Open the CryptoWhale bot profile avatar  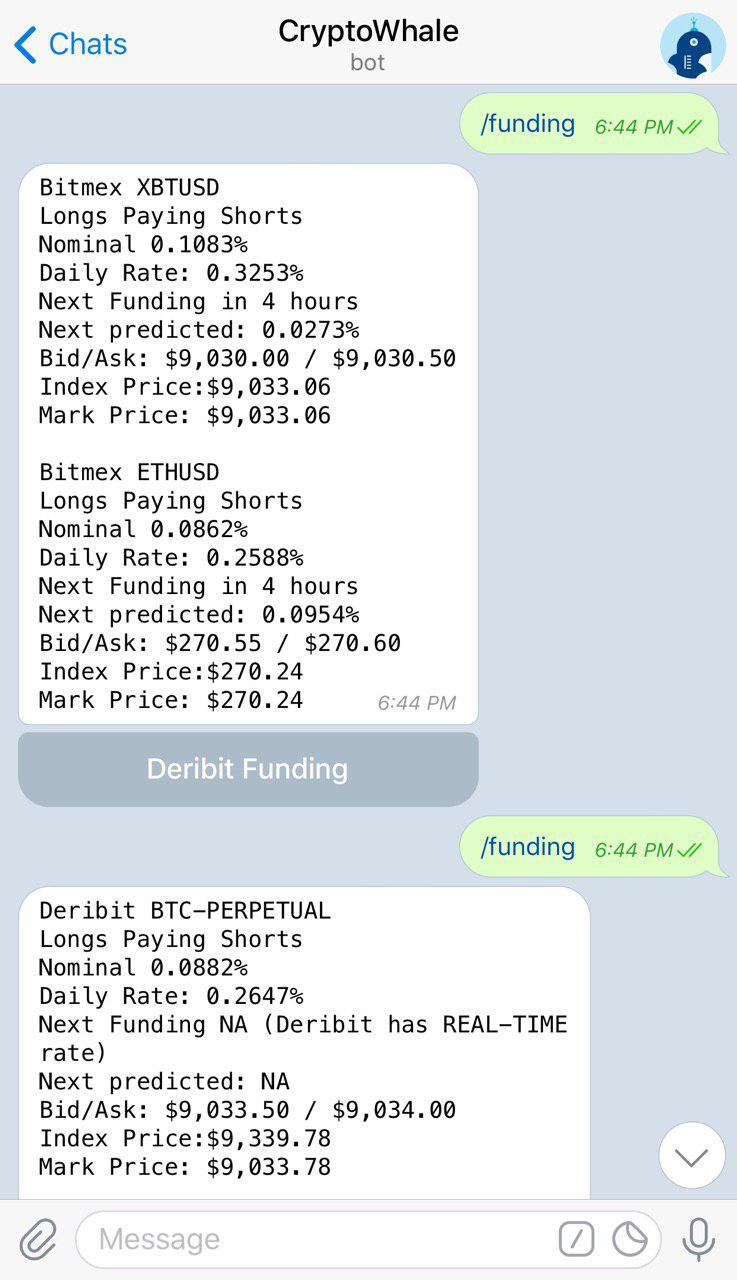click(x=694, y=44)
